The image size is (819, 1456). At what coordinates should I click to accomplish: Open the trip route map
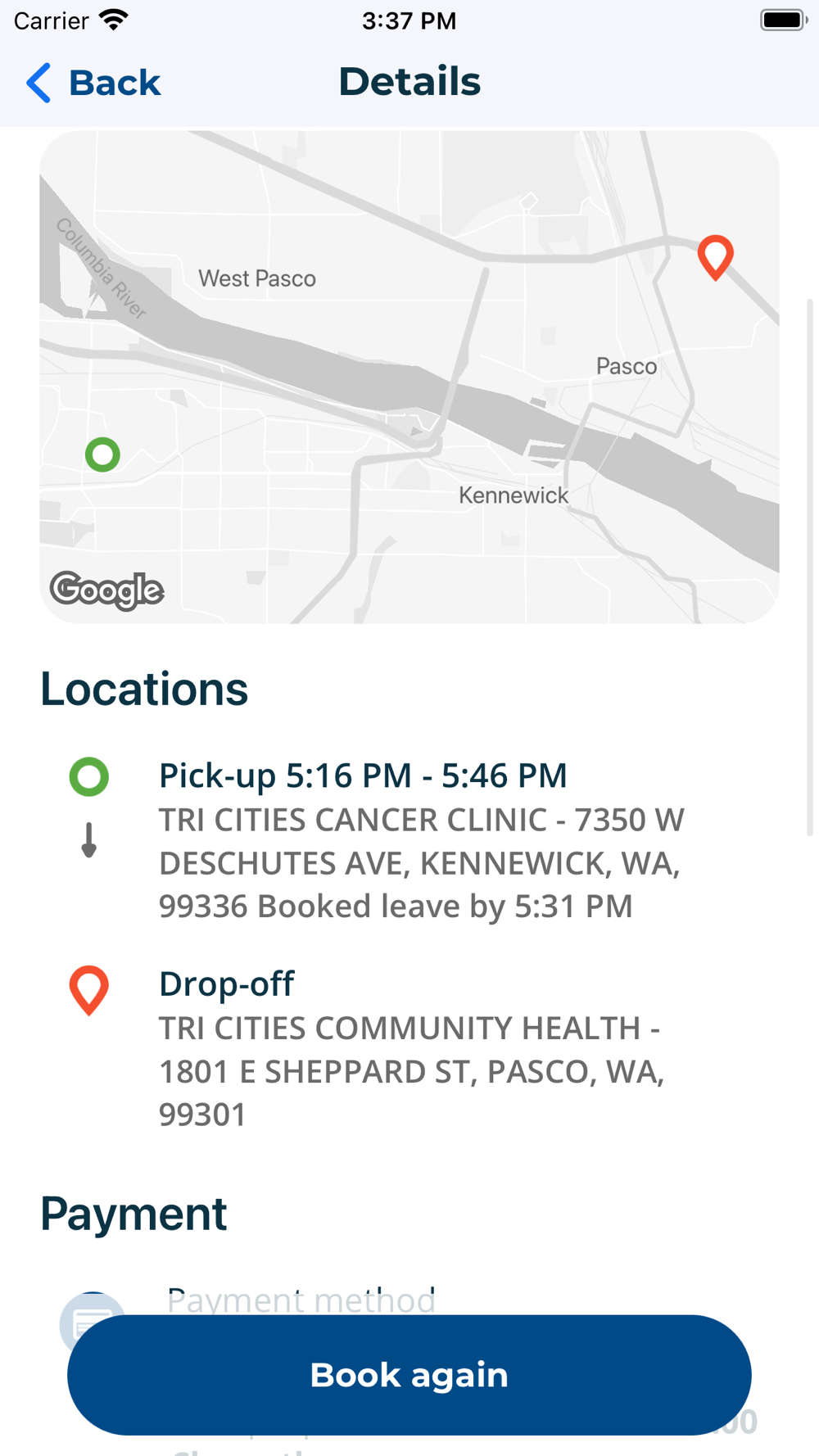(x=409, y=378)
